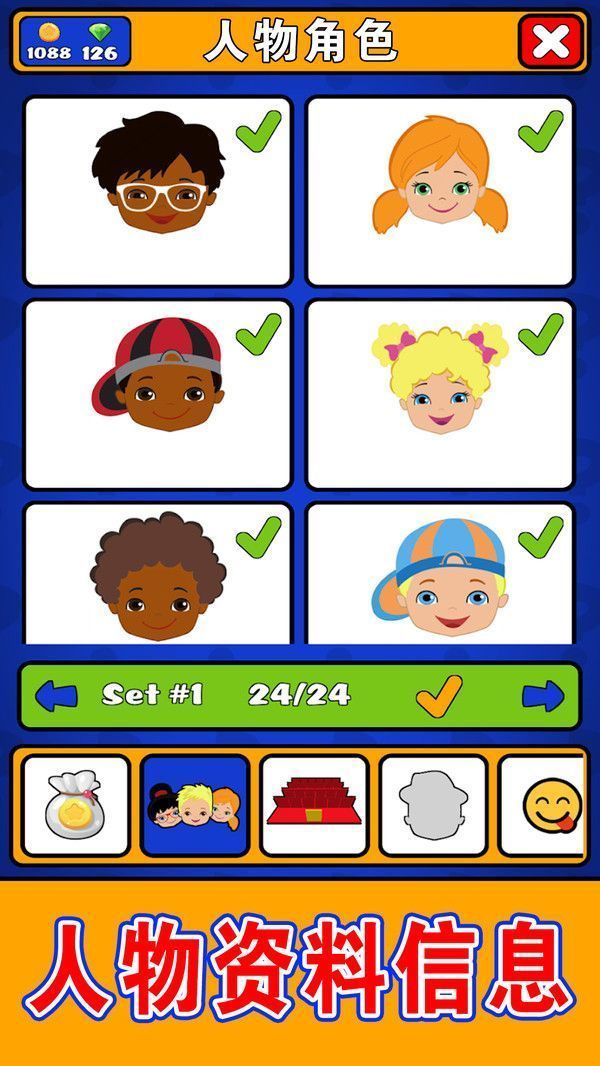600x1066 pixels.
Task: Switch to the characters faces category
Action: pyautogui.click(x=195, y=806)
